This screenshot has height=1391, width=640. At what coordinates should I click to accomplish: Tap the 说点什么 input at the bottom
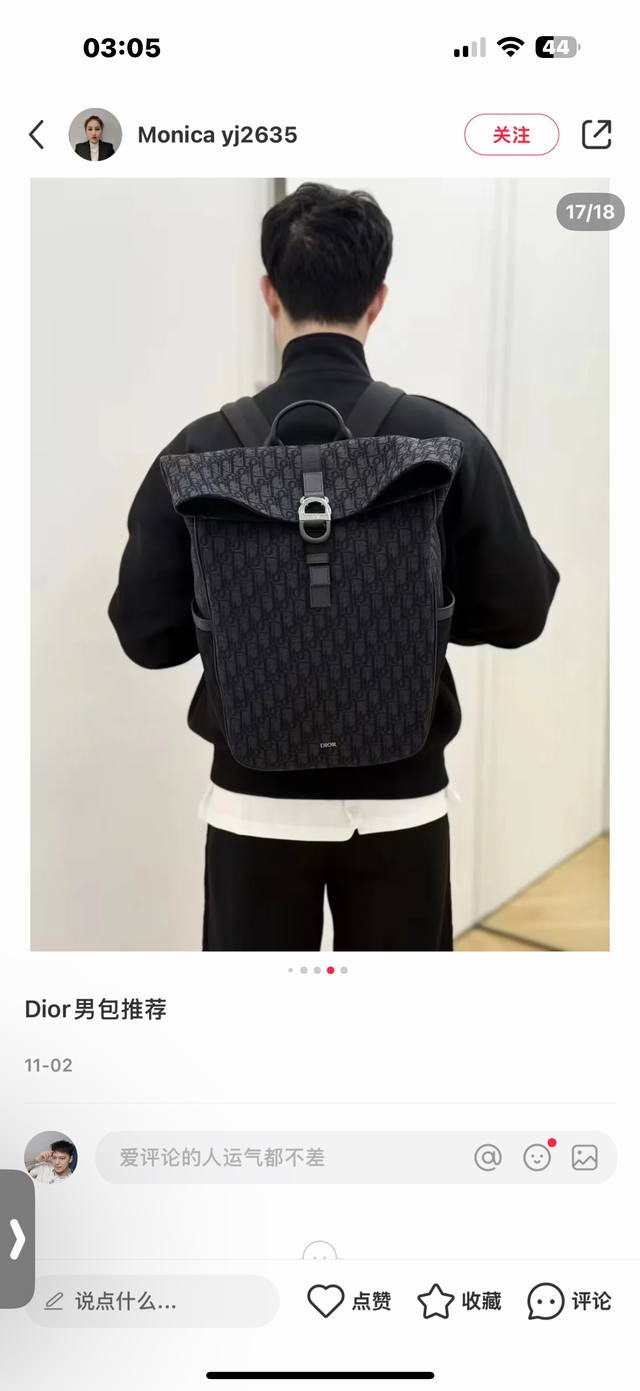click(x=150, y=1301)
